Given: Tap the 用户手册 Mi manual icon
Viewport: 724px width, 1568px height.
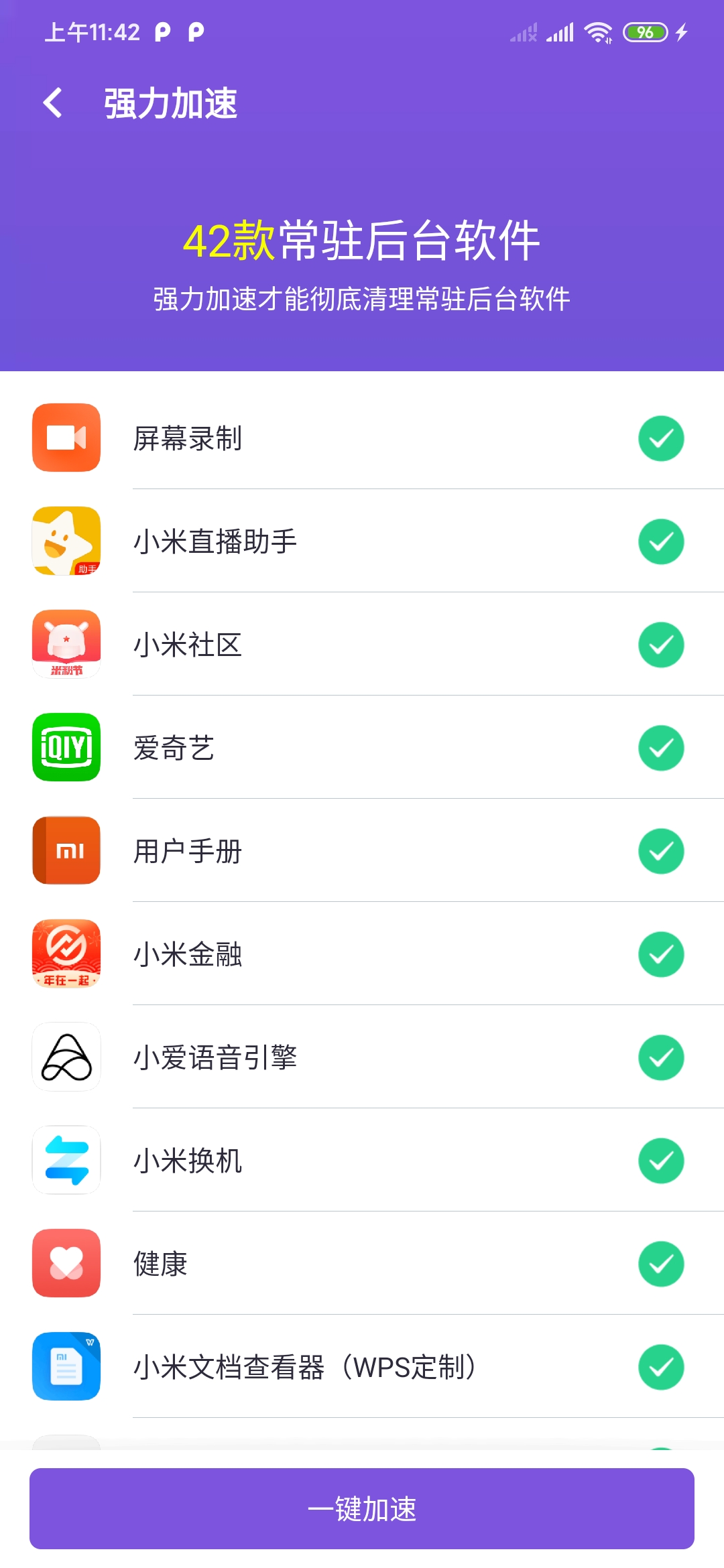Looking at the screenshot, I should [66, 851].
